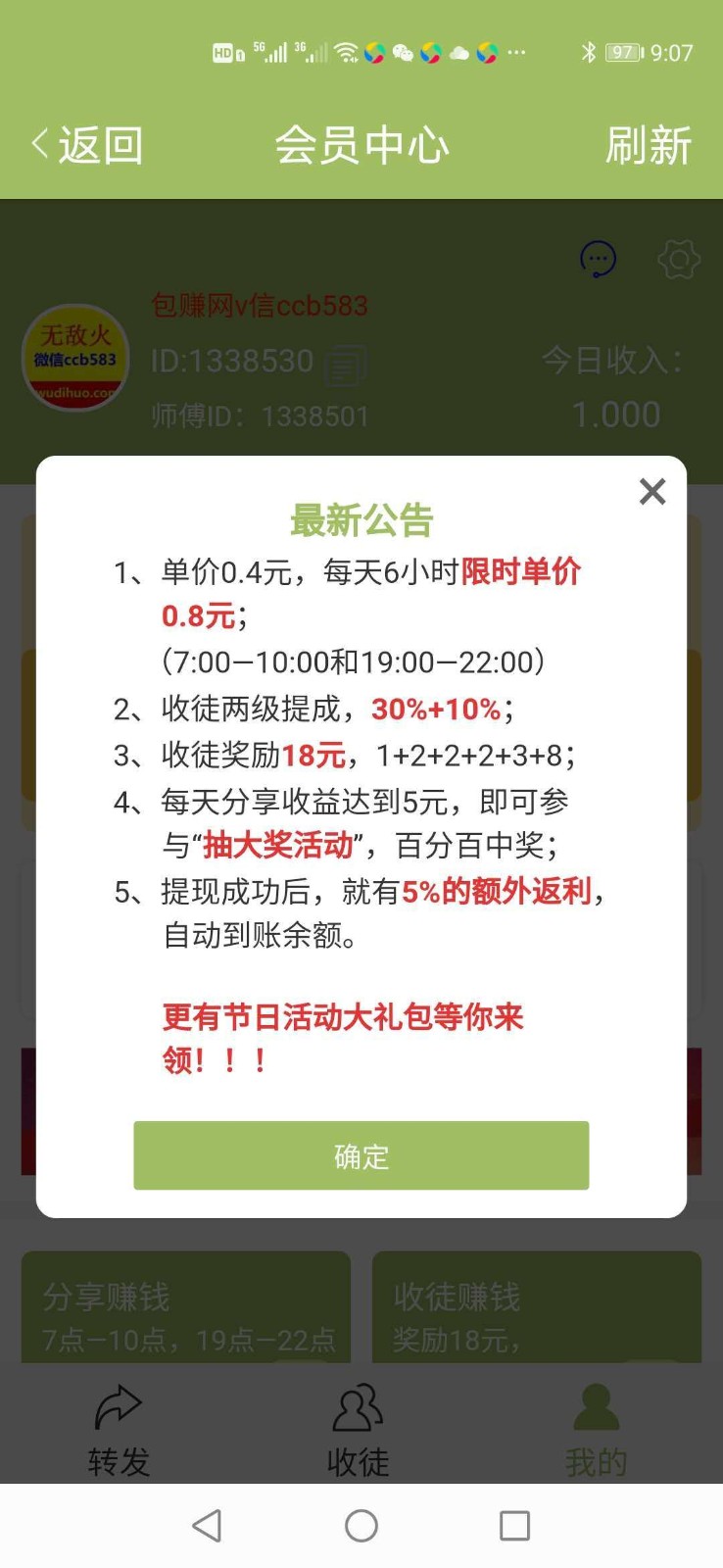Open the customer service chat icon
The width and height of the screenshot is (723, 1568).
pos(599,260)
